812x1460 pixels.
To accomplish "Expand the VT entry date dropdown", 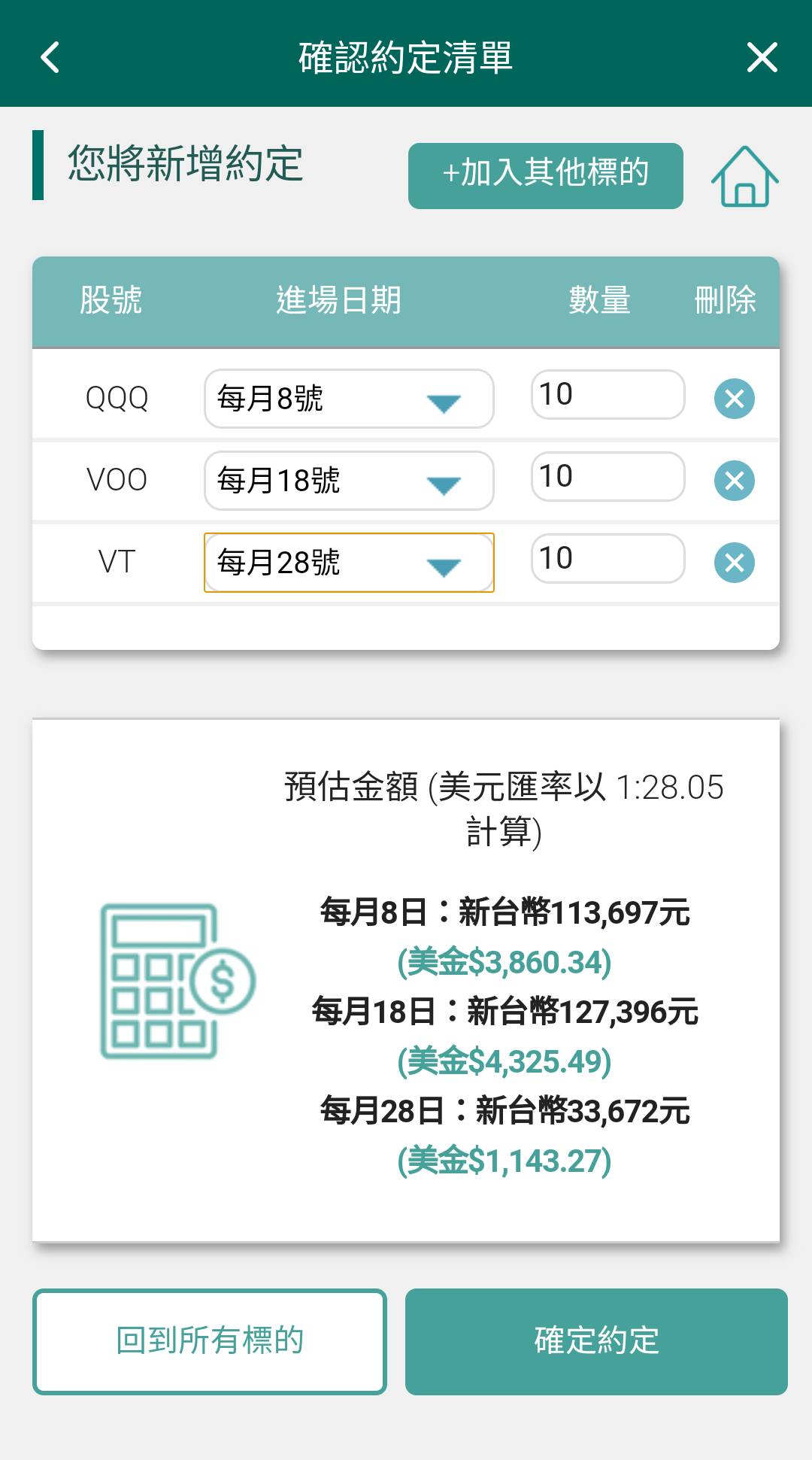I will click(349, 563).
